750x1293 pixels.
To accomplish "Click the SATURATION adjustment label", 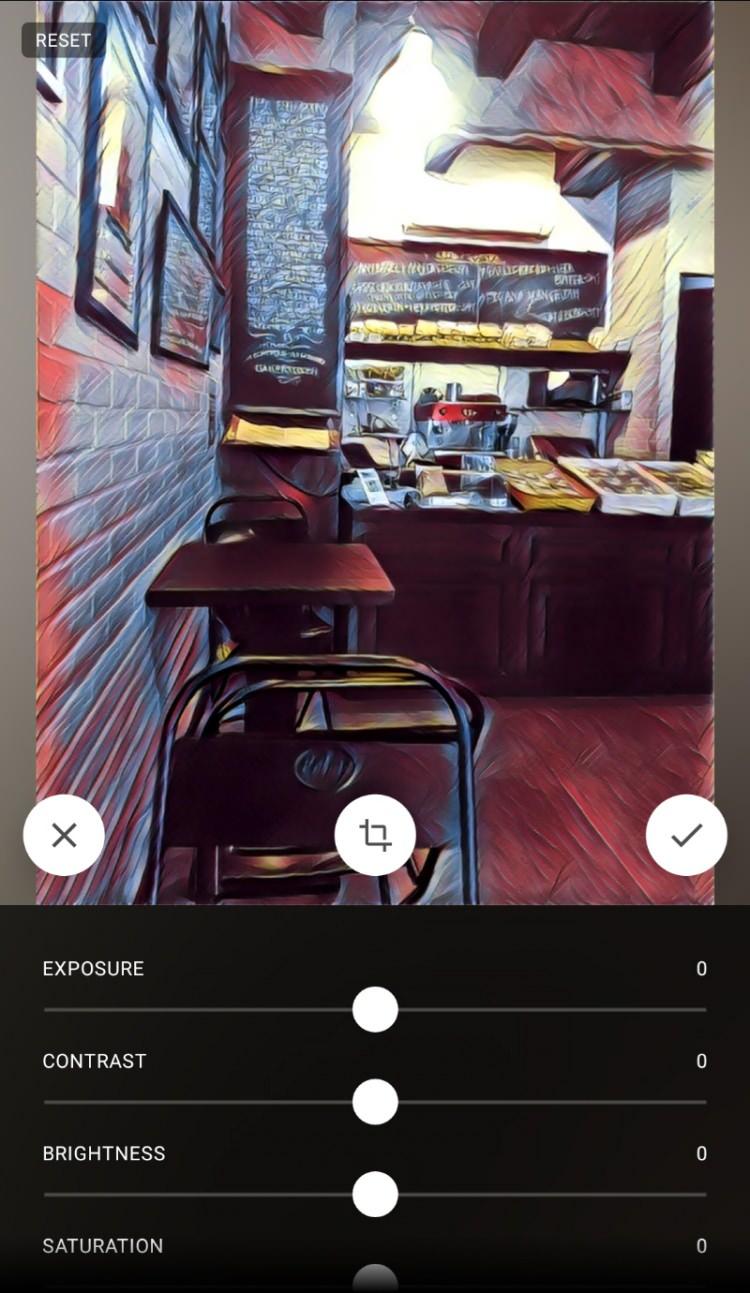I will click(103, 1246).
